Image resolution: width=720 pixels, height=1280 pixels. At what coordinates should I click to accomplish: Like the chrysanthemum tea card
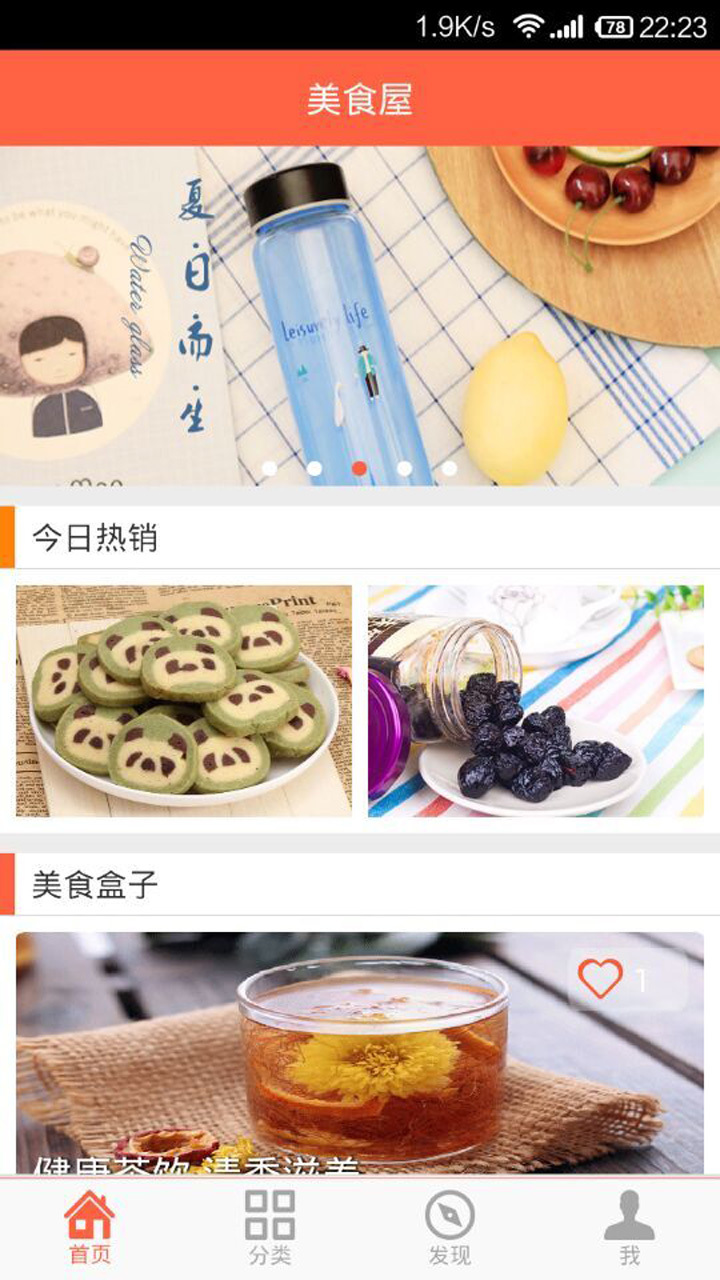pos(601,979)
